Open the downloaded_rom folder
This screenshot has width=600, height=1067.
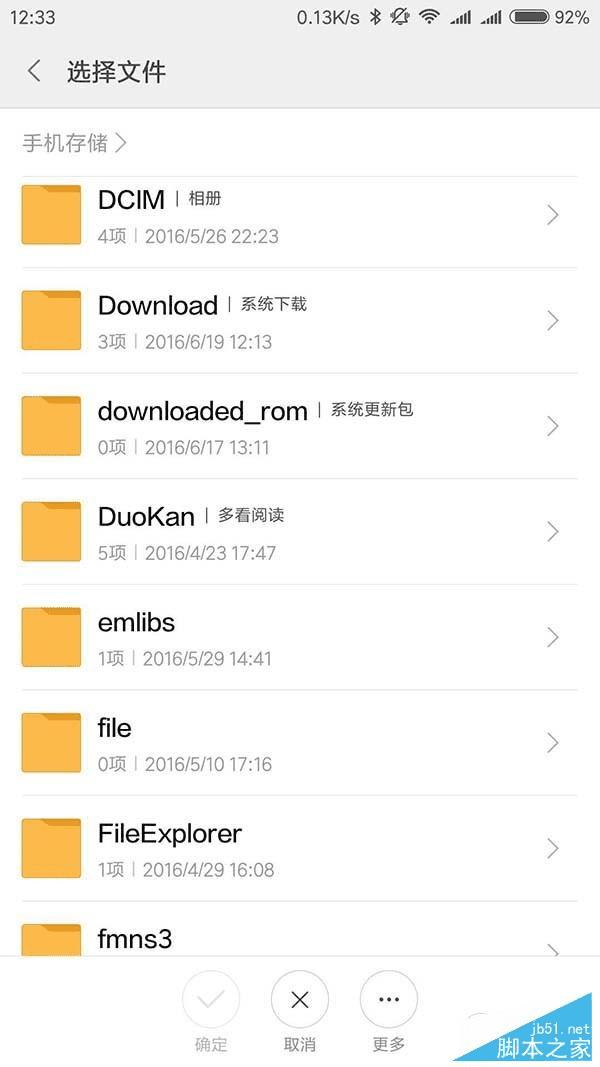(298, 426)
